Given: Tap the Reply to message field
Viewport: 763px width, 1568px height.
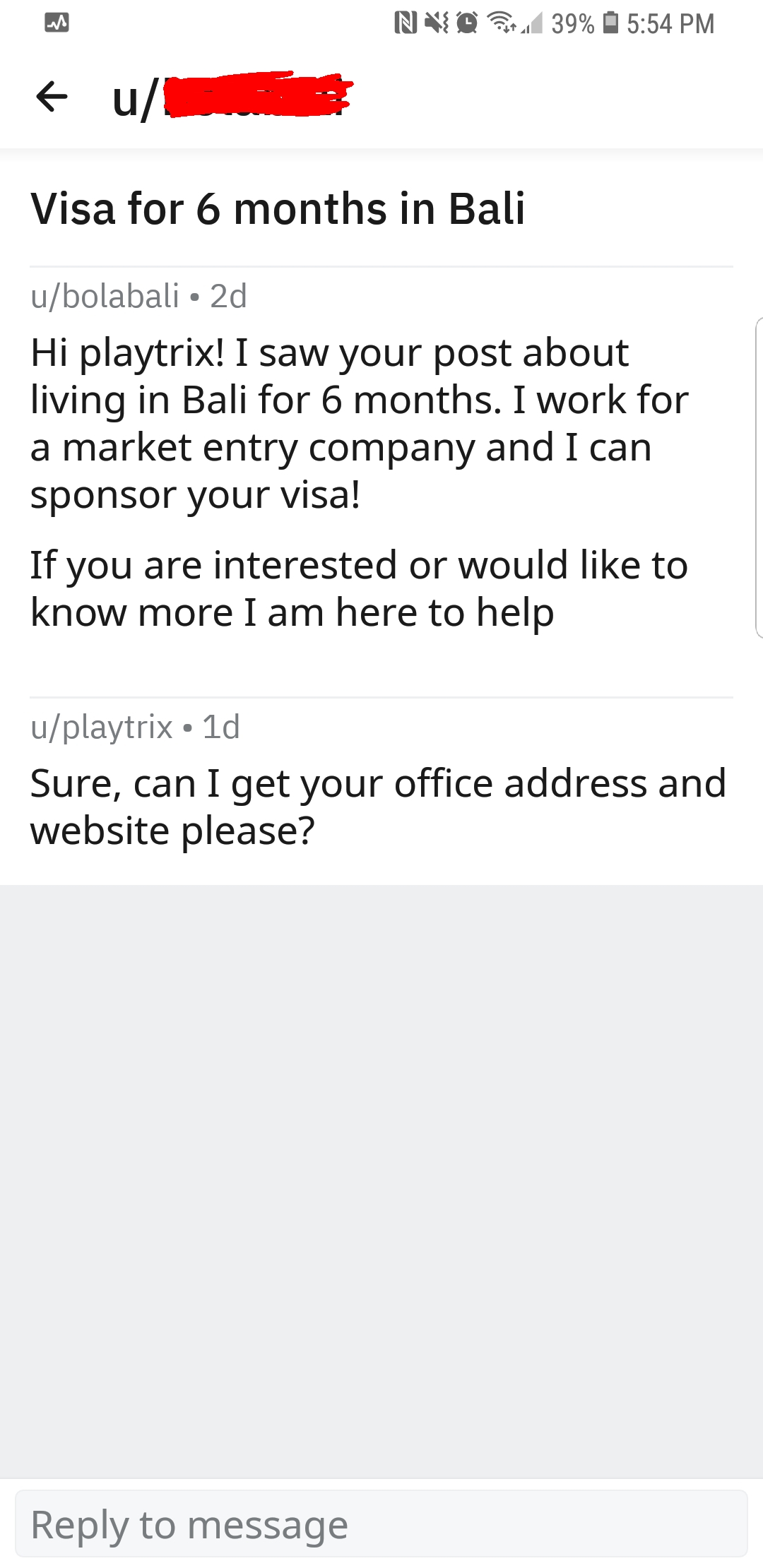Looking at the screenshot, I should click(381, 1523).
